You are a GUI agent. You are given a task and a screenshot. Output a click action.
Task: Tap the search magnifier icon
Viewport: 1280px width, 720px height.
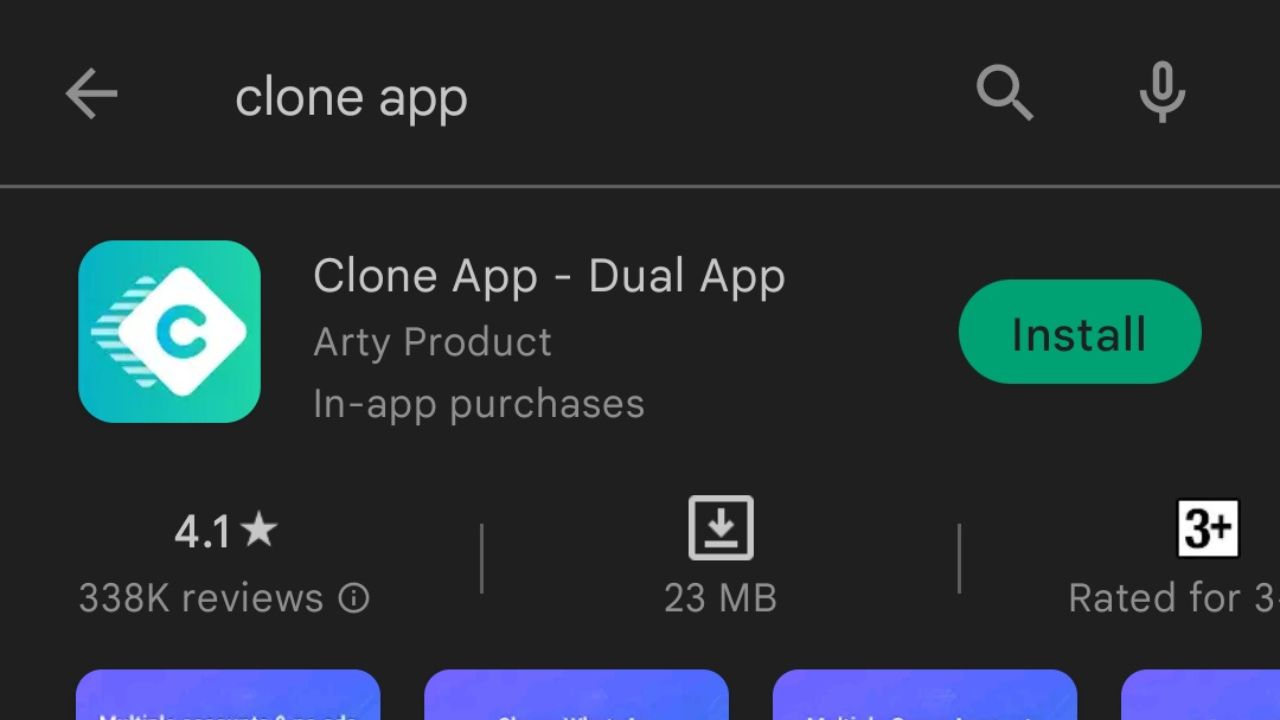(1004, 94)
